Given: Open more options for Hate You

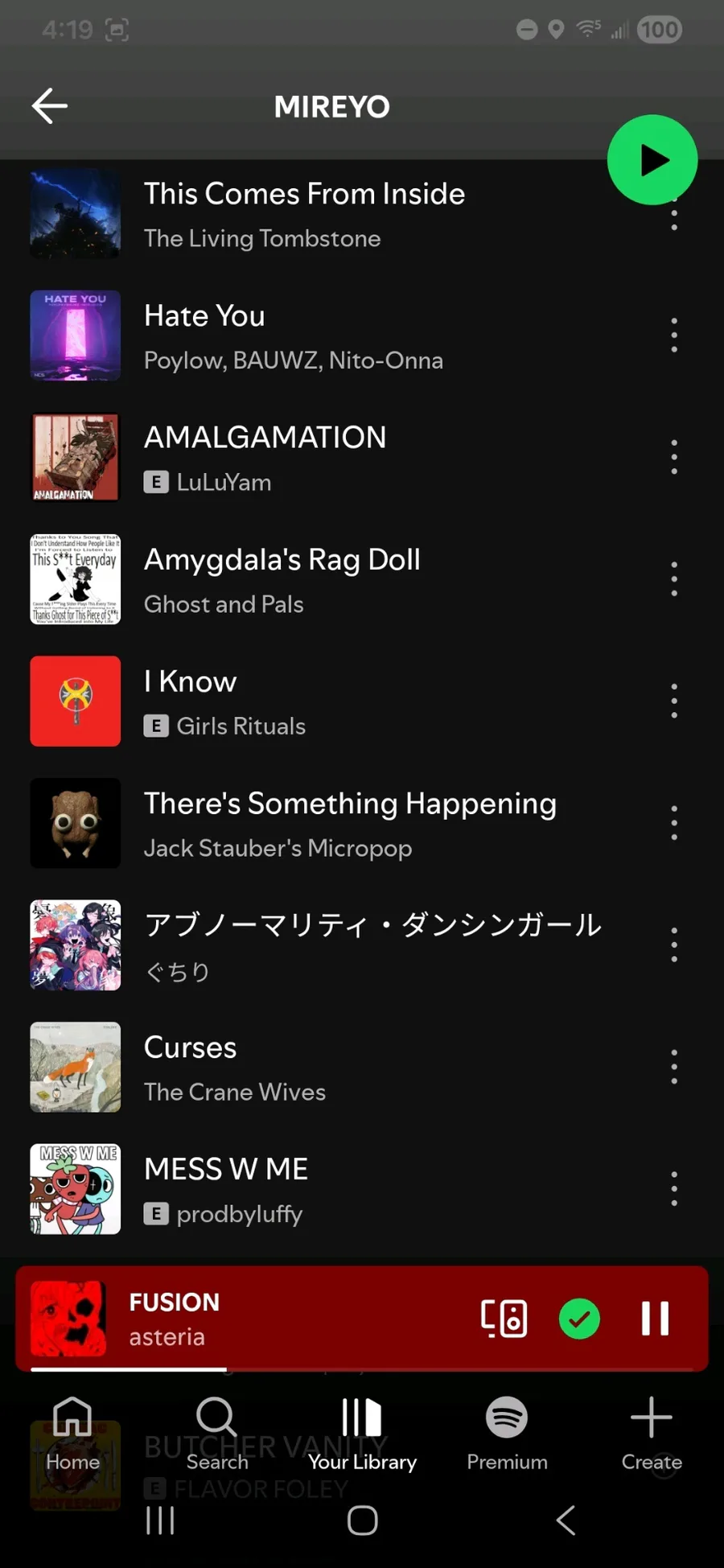Looking at the screenshot, I should point(674,335).
